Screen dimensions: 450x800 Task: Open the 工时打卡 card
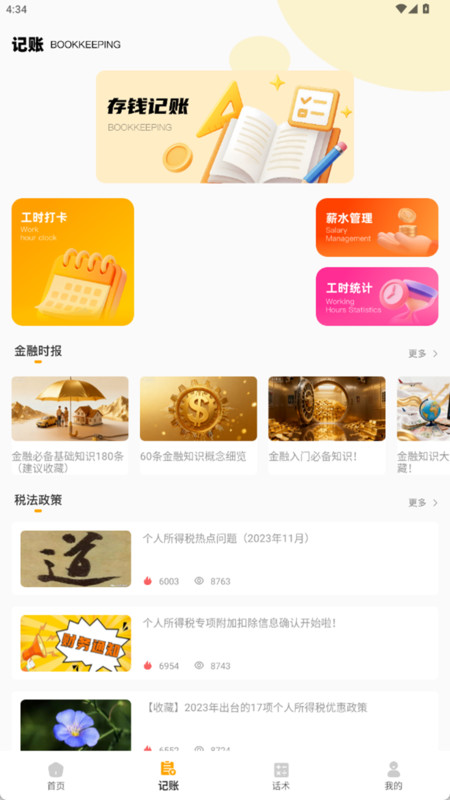tap(72, 262)
